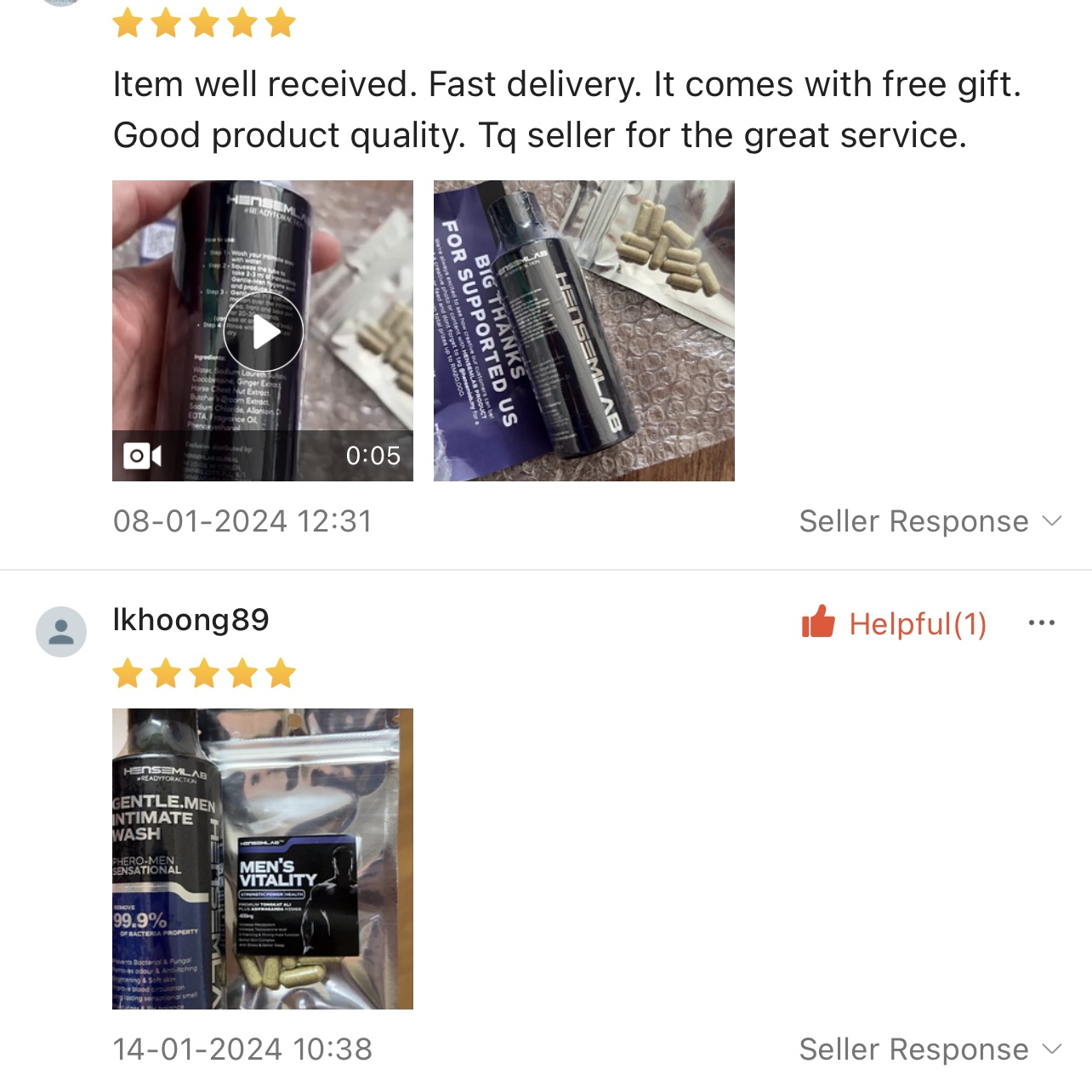This screenshot has height=1092, width=1092.
Task: Expand Seller Response for the 14-01-2024 review
Action: (930, 1049)
